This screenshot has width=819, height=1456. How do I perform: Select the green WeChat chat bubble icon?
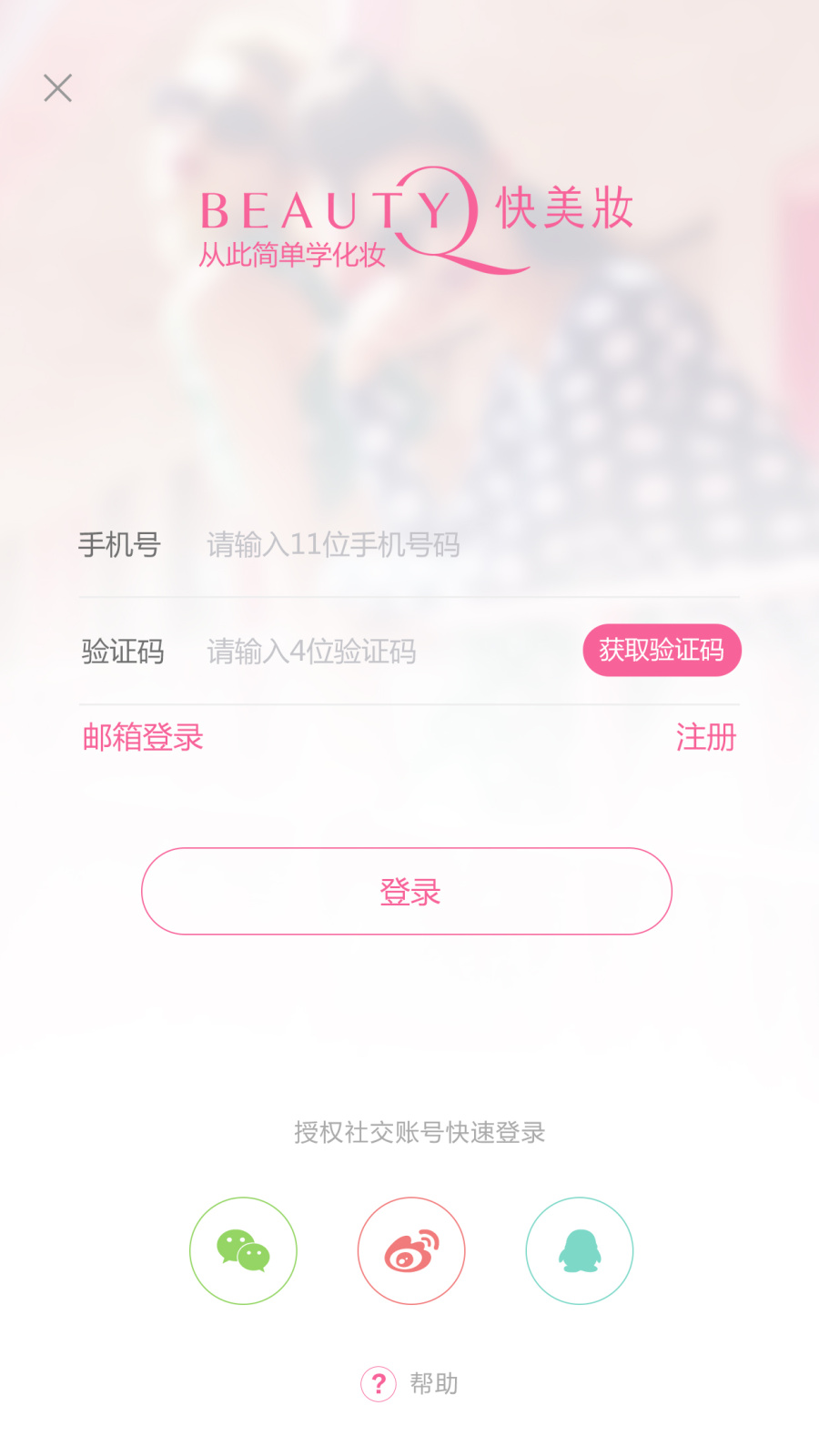243,1250
